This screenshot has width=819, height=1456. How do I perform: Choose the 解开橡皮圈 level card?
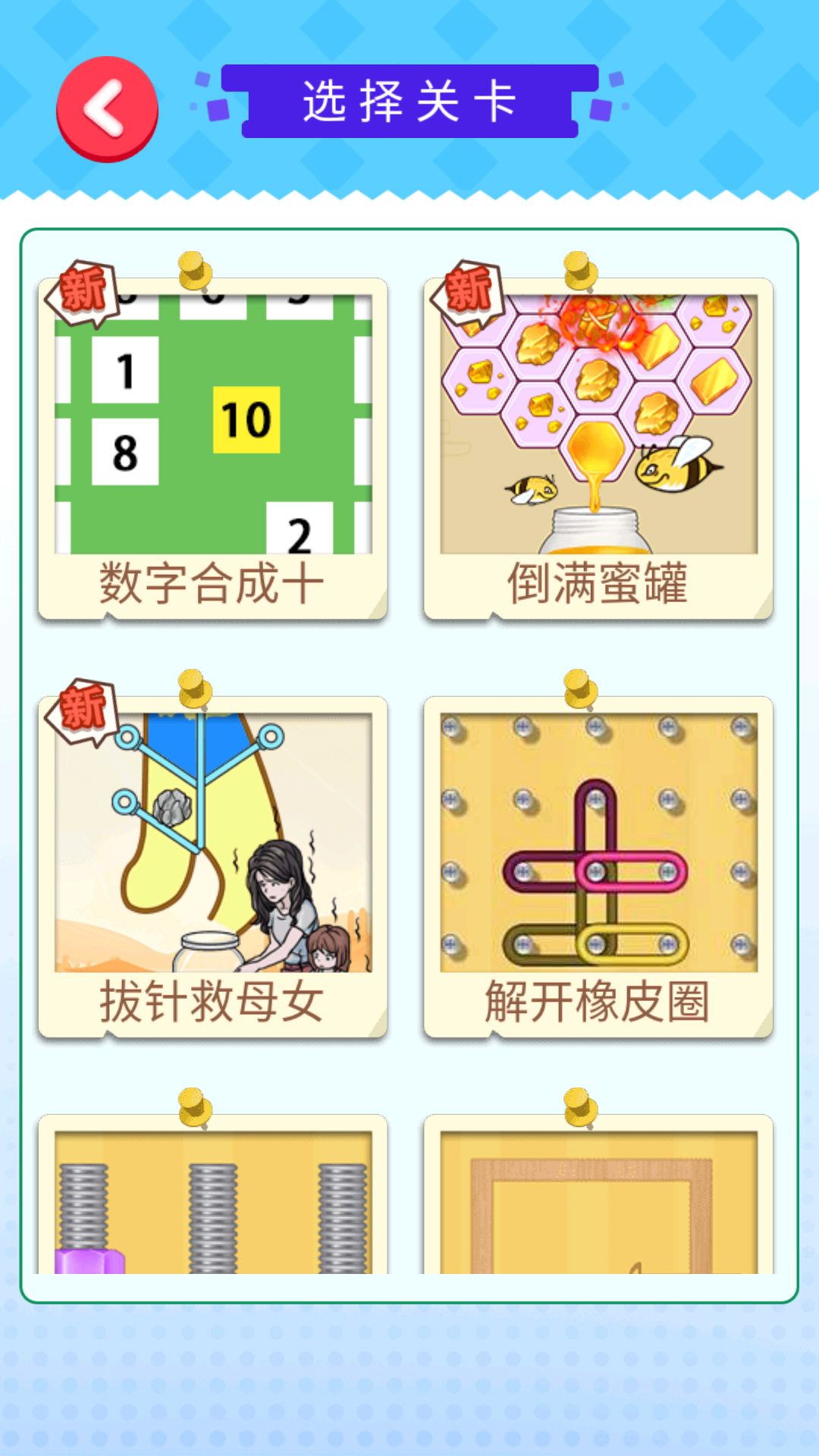pos(598,866)
